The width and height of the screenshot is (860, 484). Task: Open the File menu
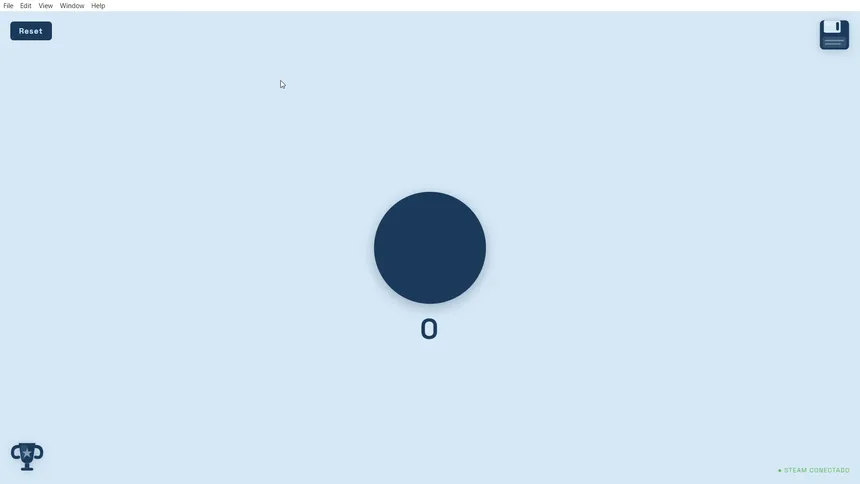[8, 6]
